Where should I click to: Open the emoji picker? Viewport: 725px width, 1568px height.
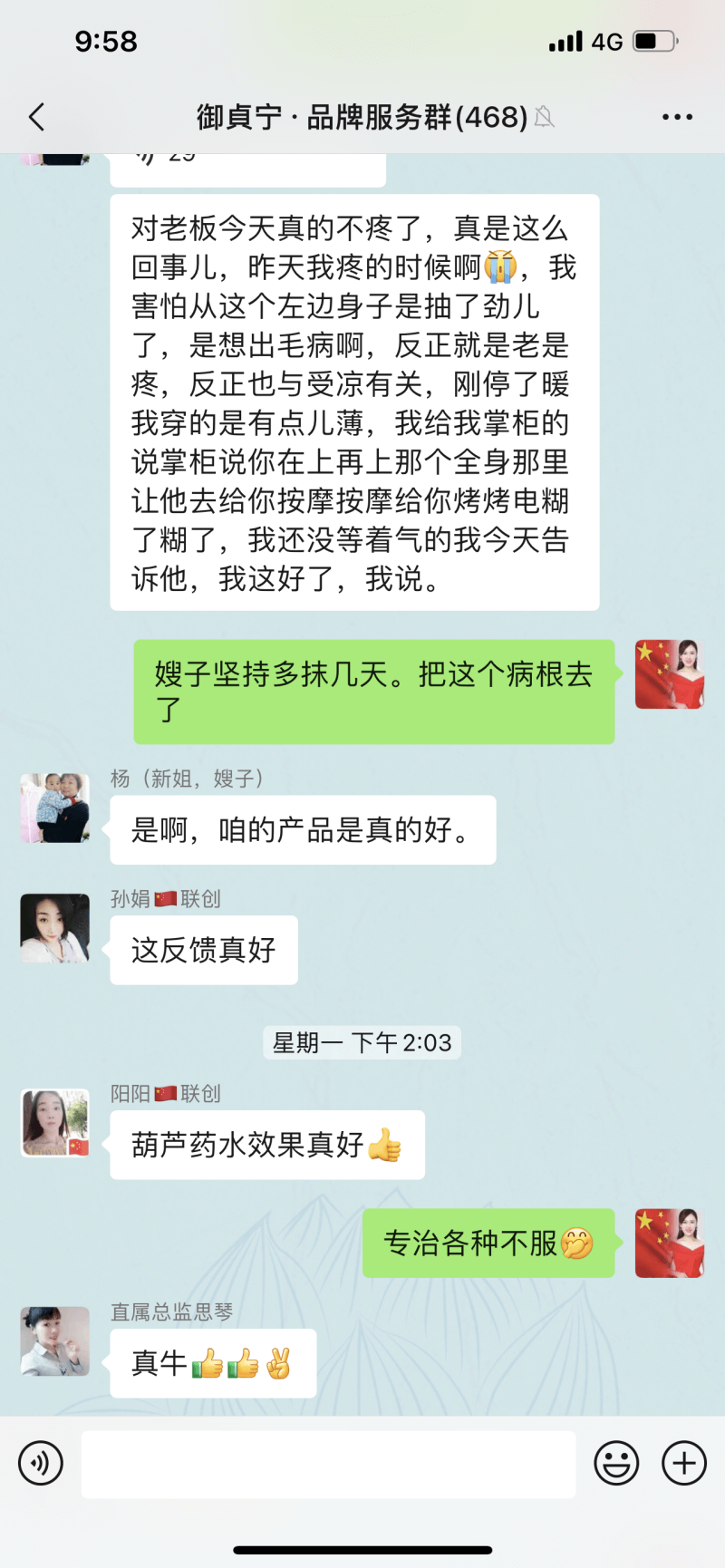click(x=616, y=1463)
